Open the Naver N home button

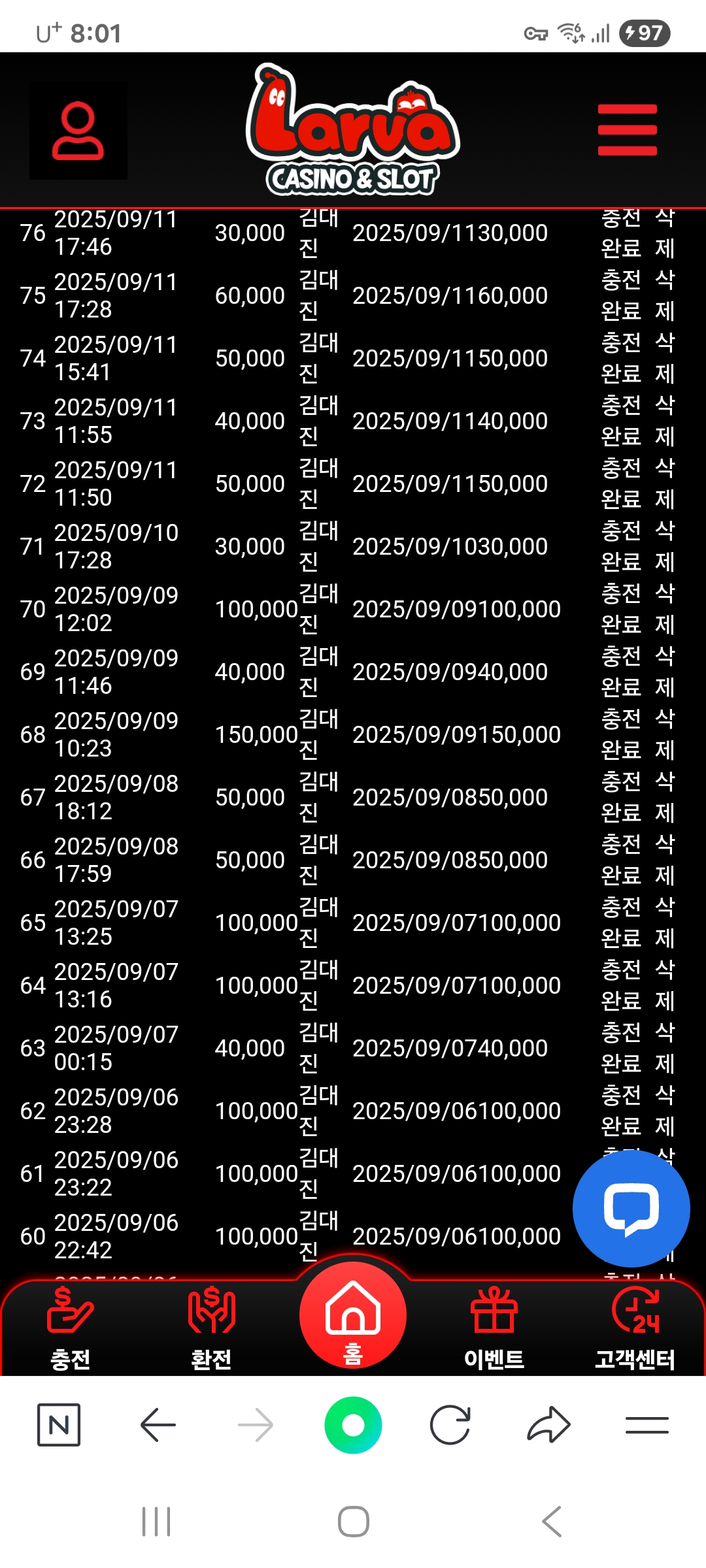click(x=59, y=1425)
